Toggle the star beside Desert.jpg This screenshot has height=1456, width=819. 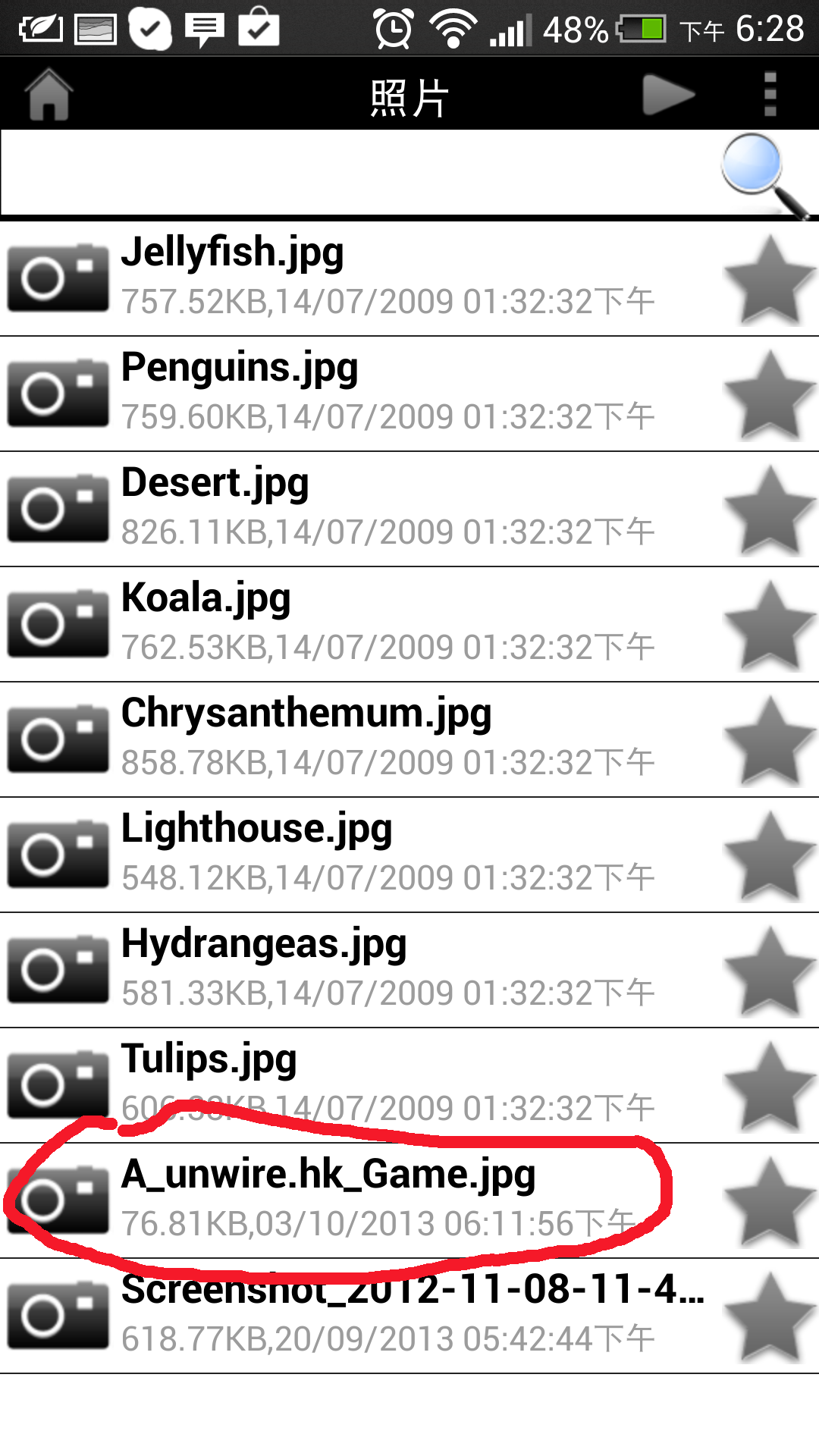tap(770, 510)
